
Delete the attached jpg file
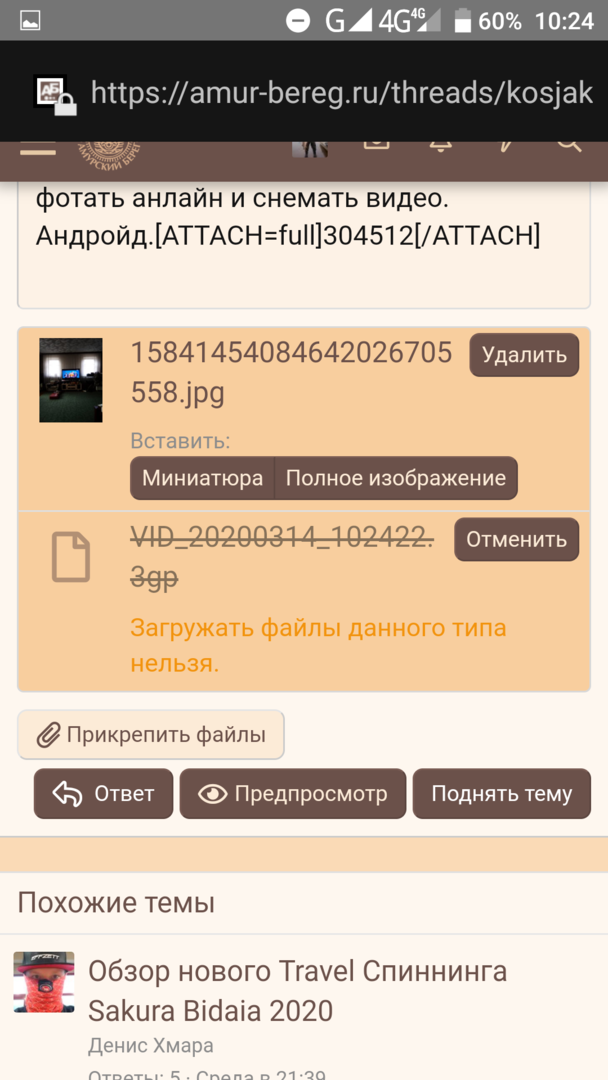coord(524,355)
